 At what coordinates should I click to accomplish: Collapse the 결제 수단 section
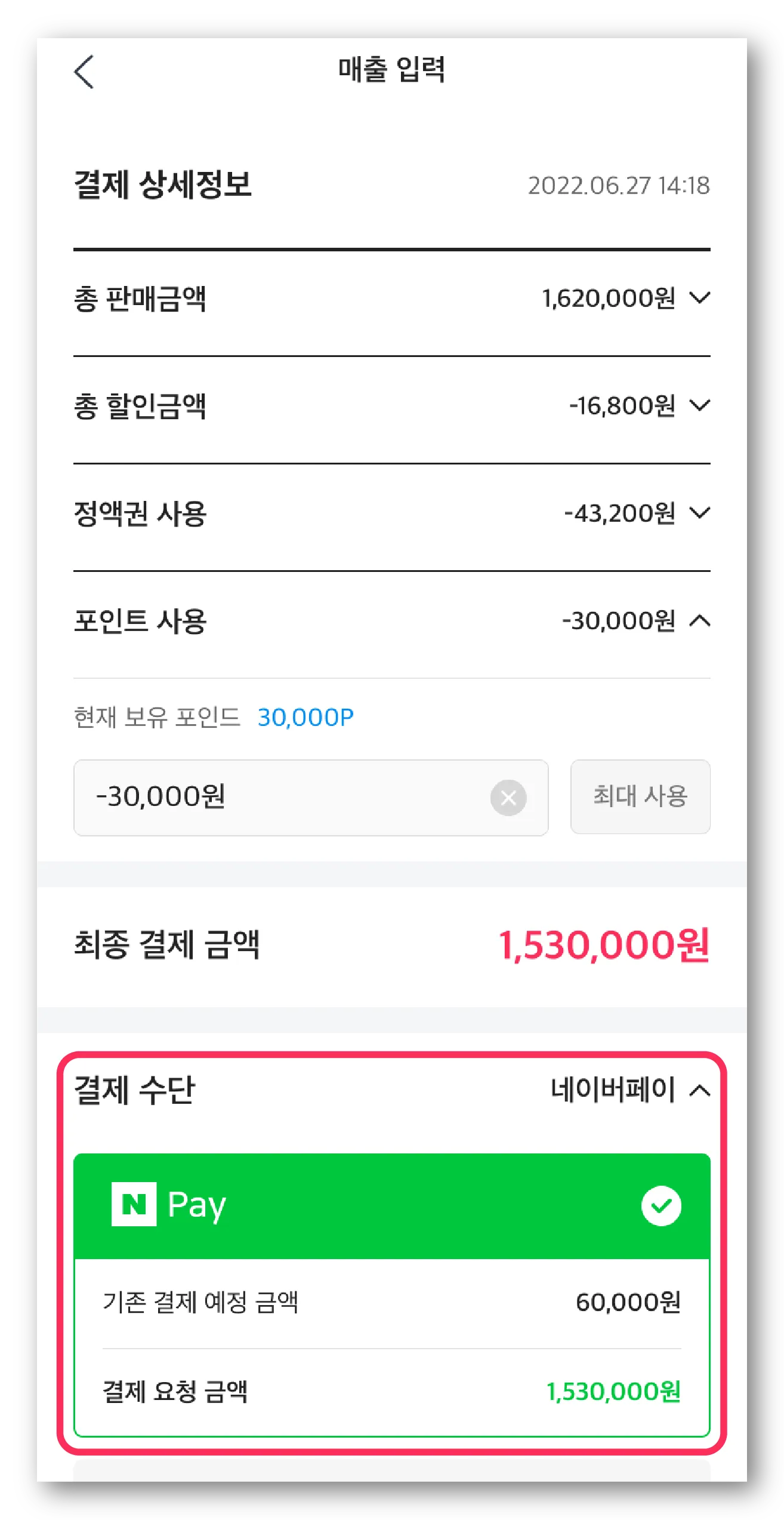point(699,1091)
